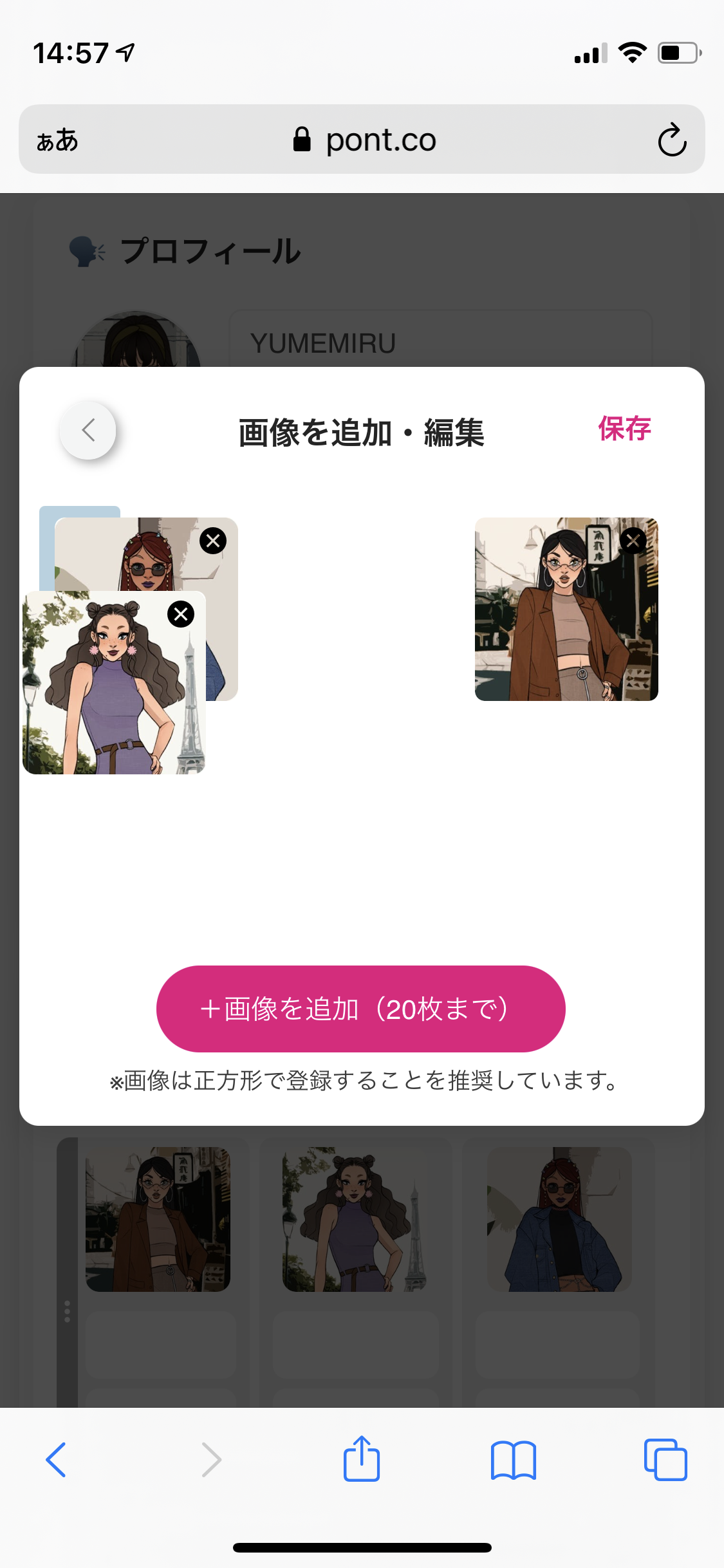
Task: Open the ぁあ text size menu
Action: (x=57, y=140)
